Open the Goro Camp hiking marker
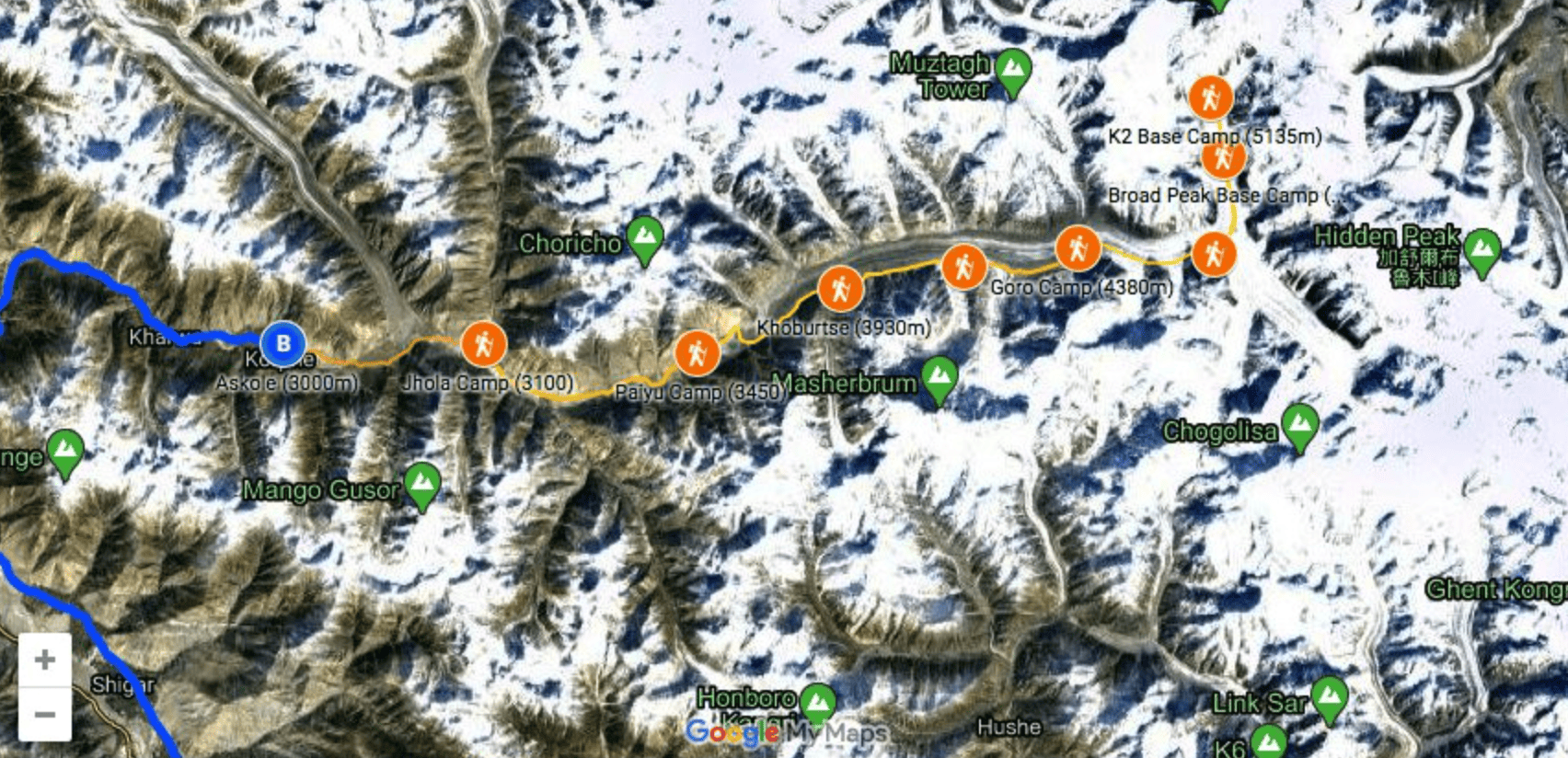Image resolution: width=1568 pixels, height=758 pixels. click(x=1077, y=247)
